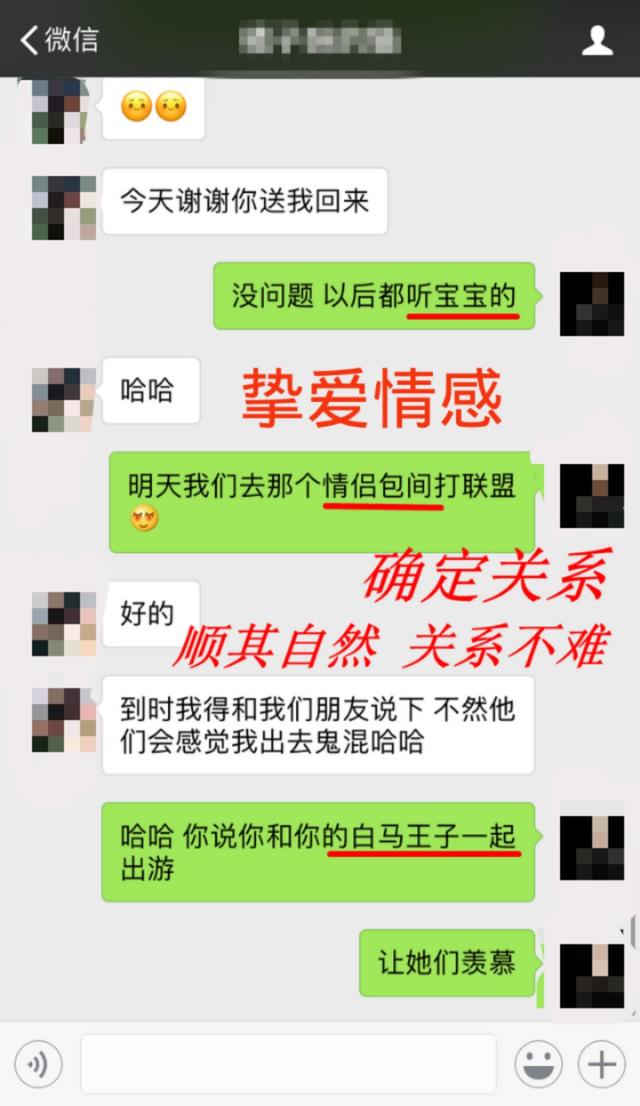Open the chat info profile icon
The width and height of the screenshot is (640, 1106).
click(597, 40)
